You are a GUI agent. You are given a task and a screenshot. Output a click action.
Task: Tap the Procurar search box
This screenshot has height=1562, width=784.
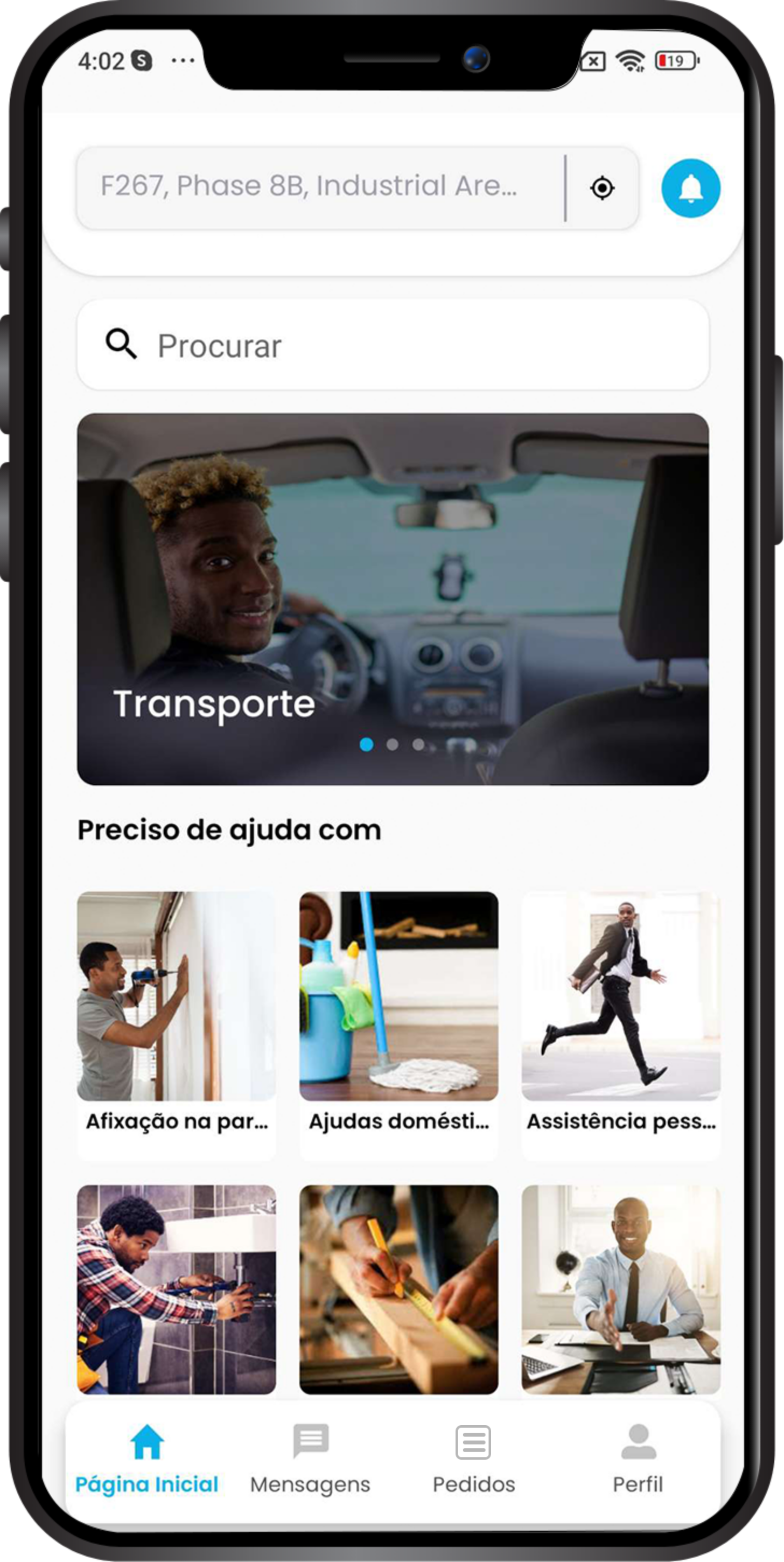(x=393, y=346)
